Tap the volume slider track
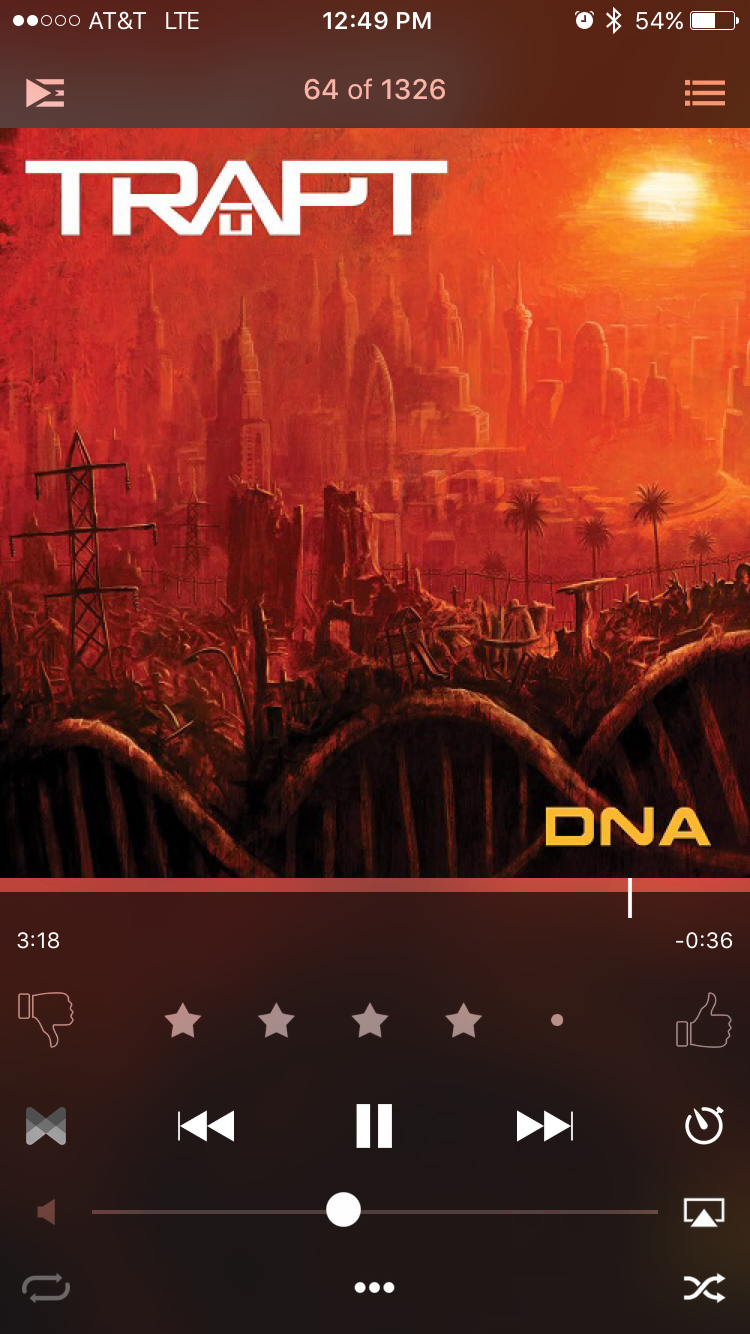750x1334 pixels. 500,1212
